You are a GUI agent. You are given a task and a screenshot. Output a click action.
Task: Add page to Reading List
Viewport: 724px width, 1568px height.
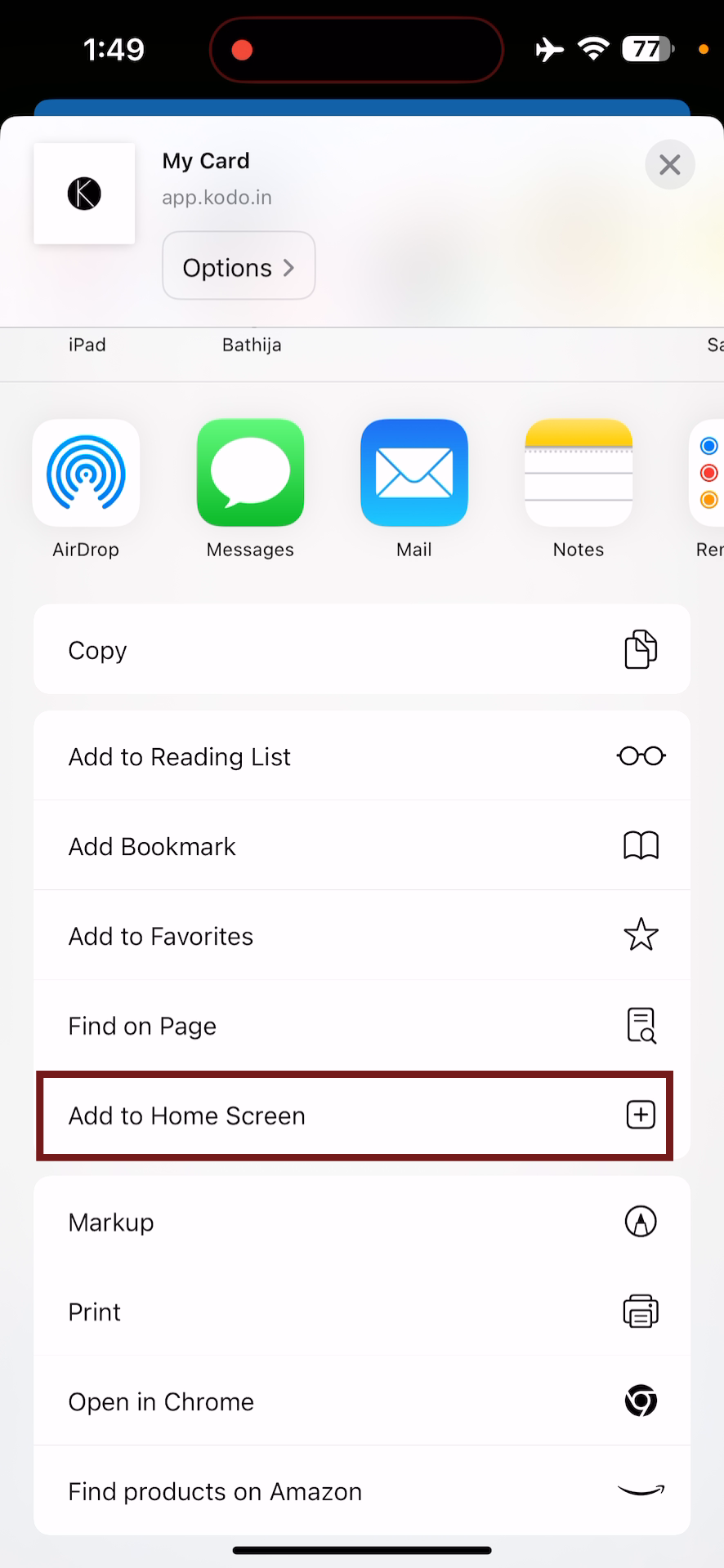click(361, 756)
